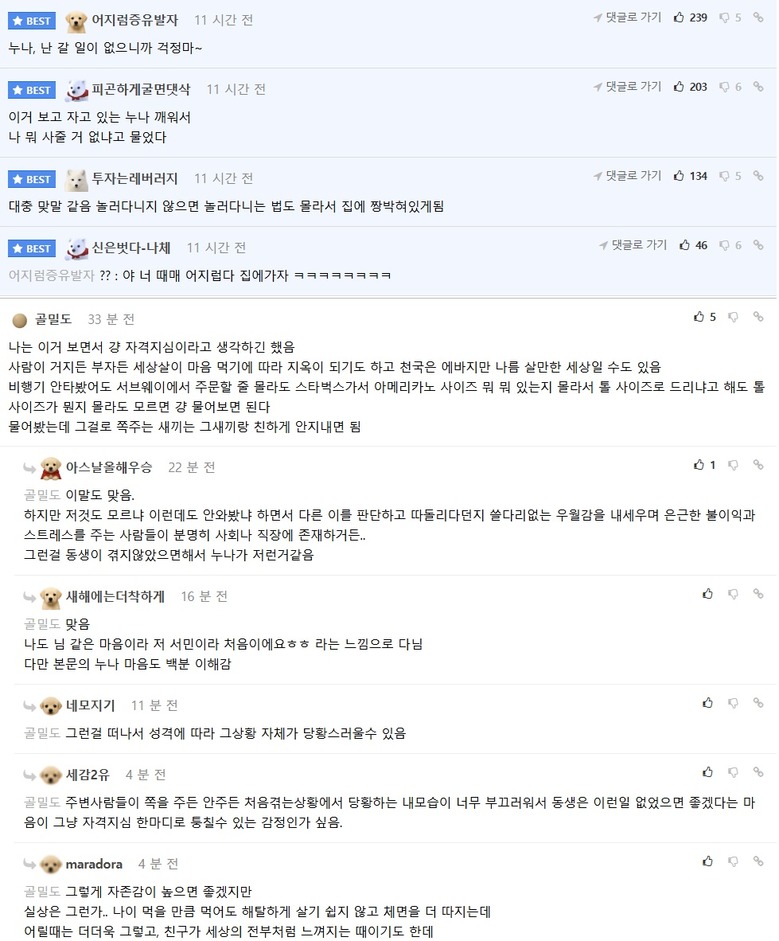Open 골밀도's user profile
The width and height of the screenshot is (779, 941).
(x=53, y=319)
